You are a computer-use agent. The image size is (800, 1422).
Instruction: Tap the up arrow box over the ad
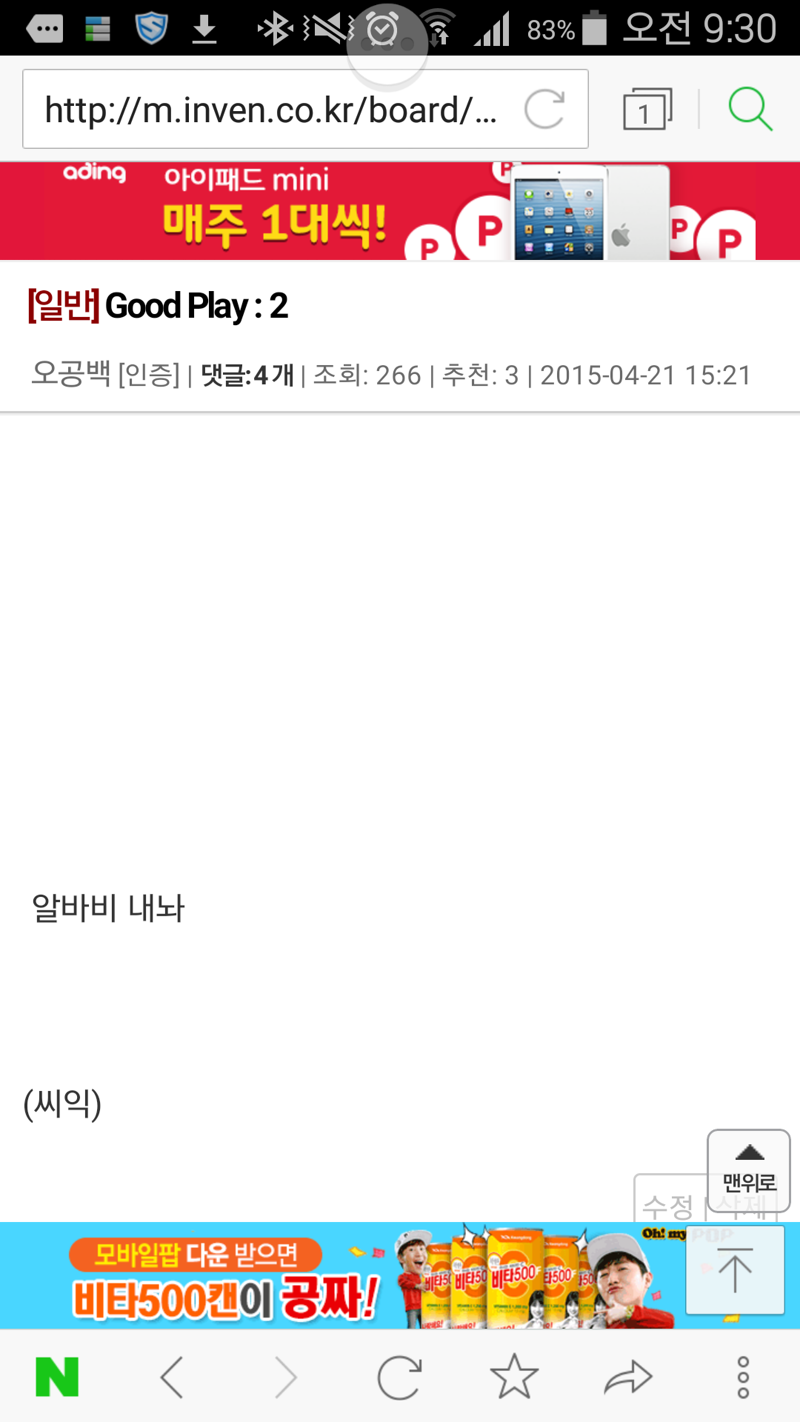pyautogui.click(x=735, y=1271)
